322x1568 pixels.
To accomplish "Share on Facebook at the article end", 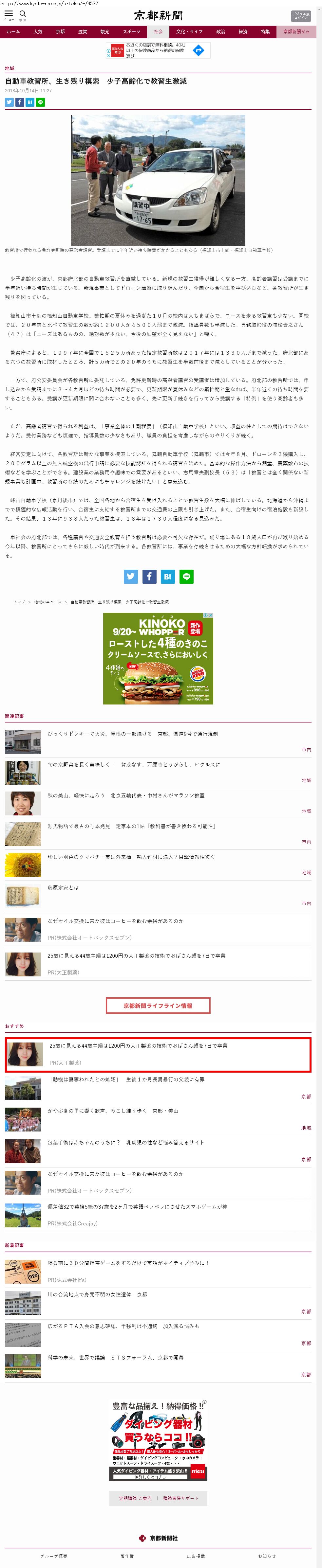I will coord(149,576).
